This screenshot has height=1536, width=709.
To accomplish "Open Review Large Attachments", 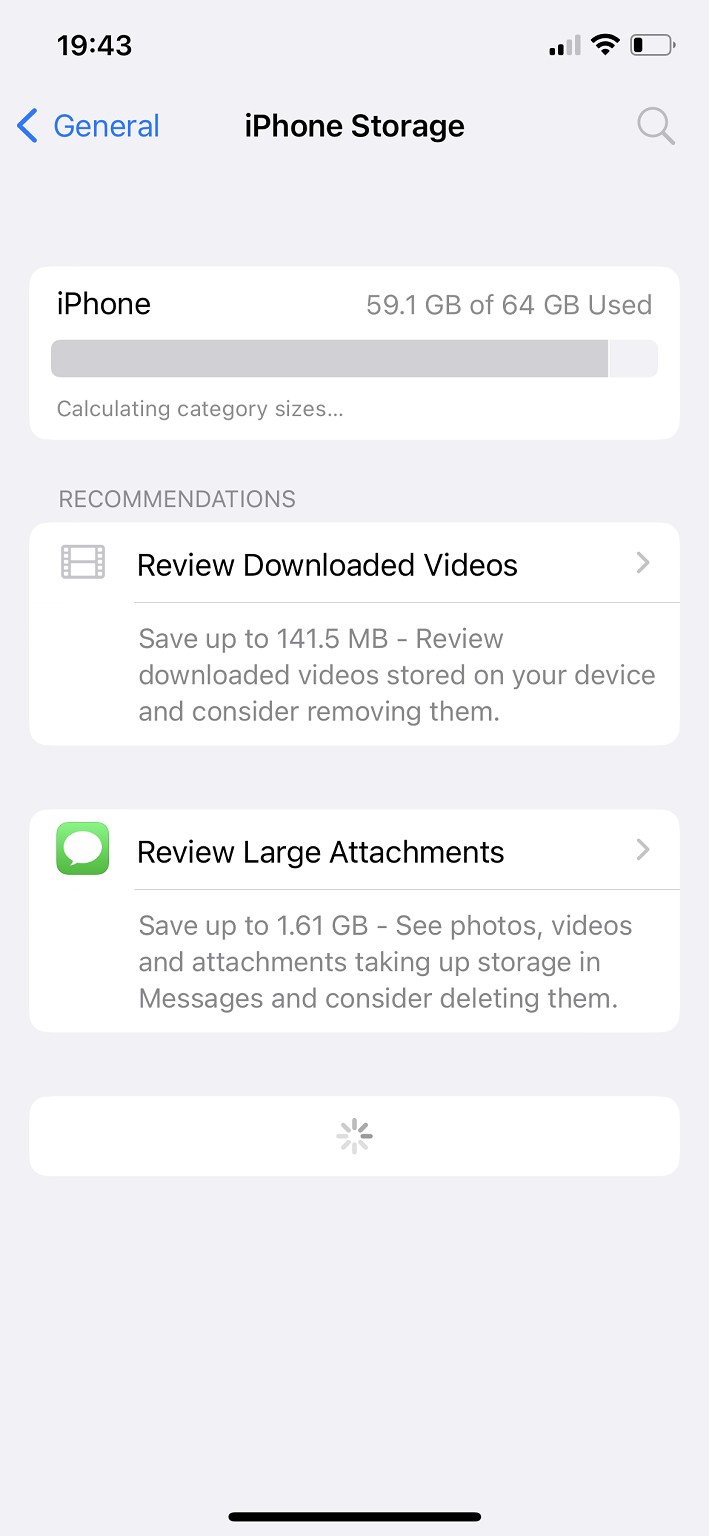I will tap(354, 852).
